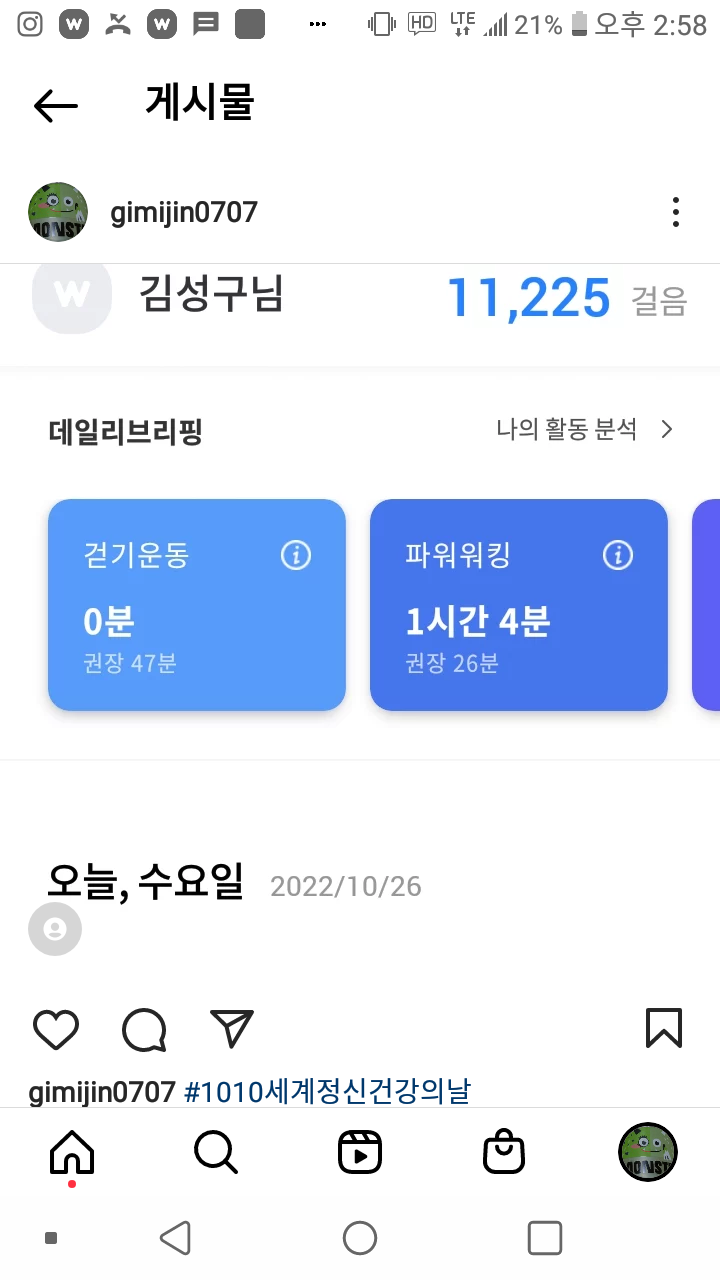
Task: Bookmark this post
Action: click(x=664, y=1028)
